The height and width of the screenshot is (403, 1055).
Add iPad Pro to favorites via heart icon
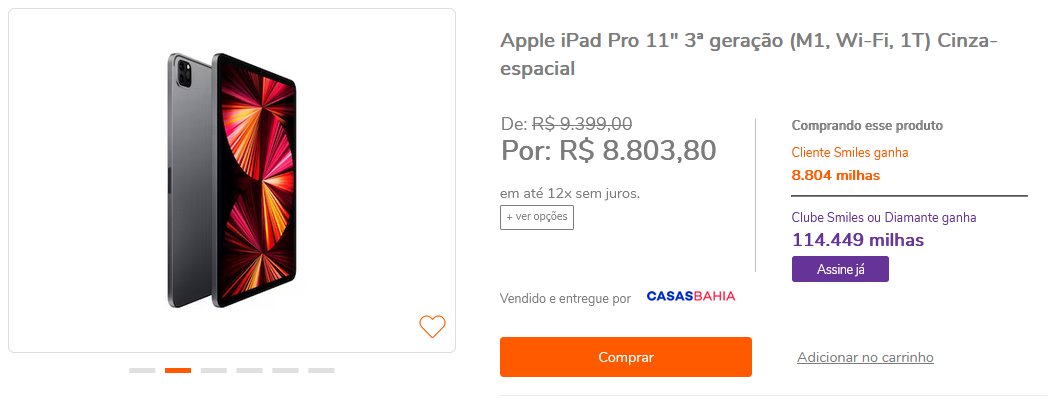432,326
